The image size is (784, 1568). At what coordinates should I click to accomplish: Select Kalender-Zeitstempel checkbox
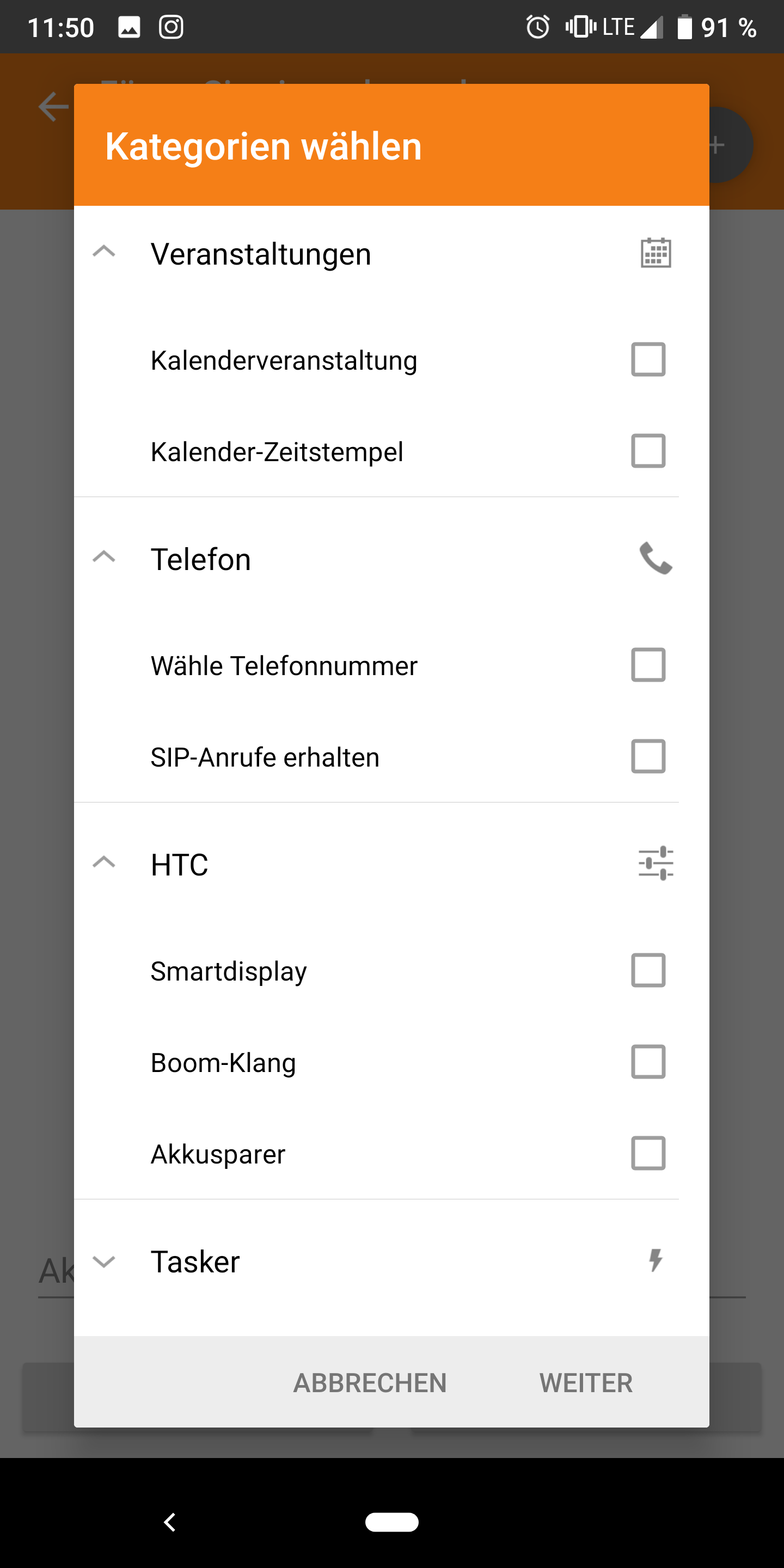point(648,451)
